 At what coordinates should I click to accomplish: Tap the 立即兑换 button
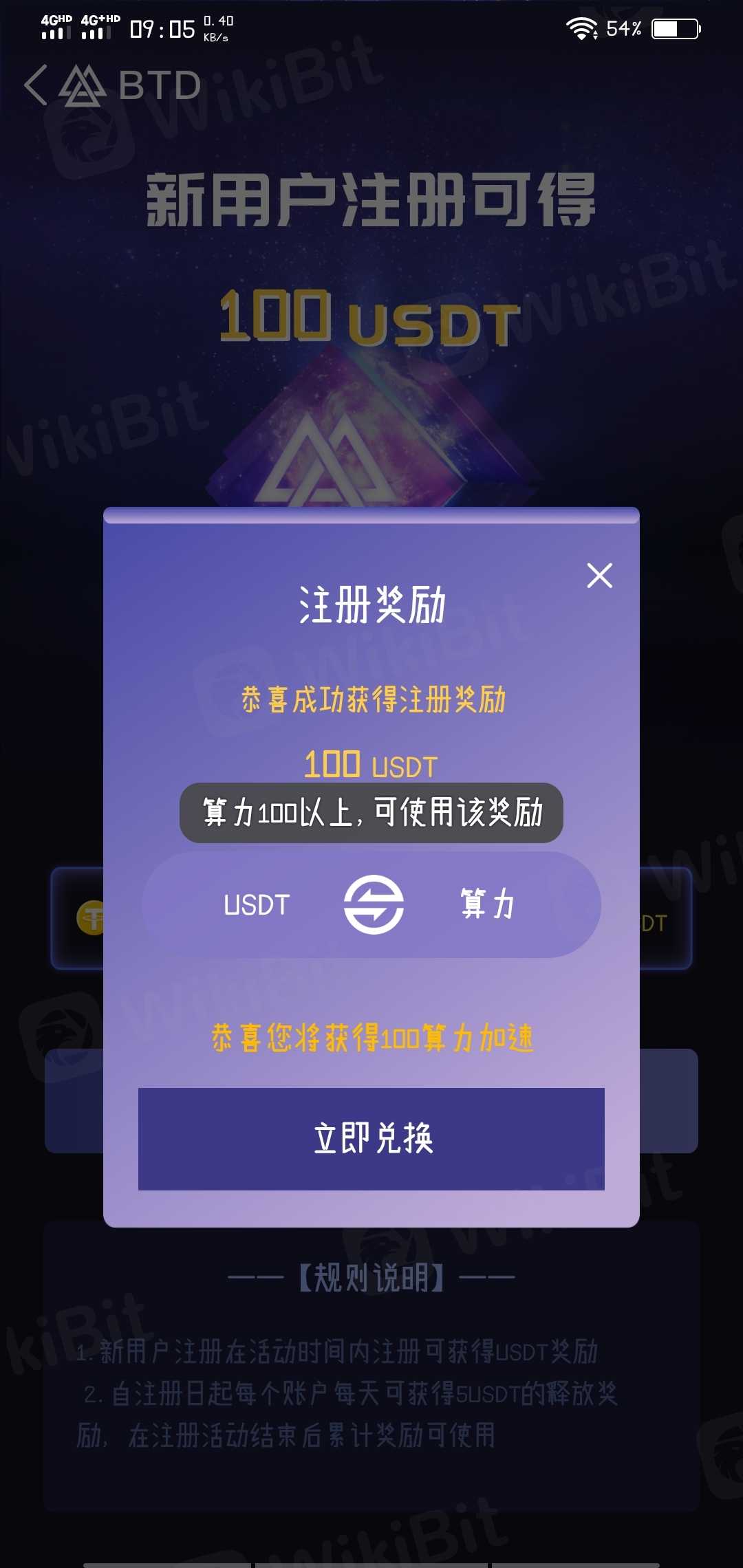[x=371, y=1139]
